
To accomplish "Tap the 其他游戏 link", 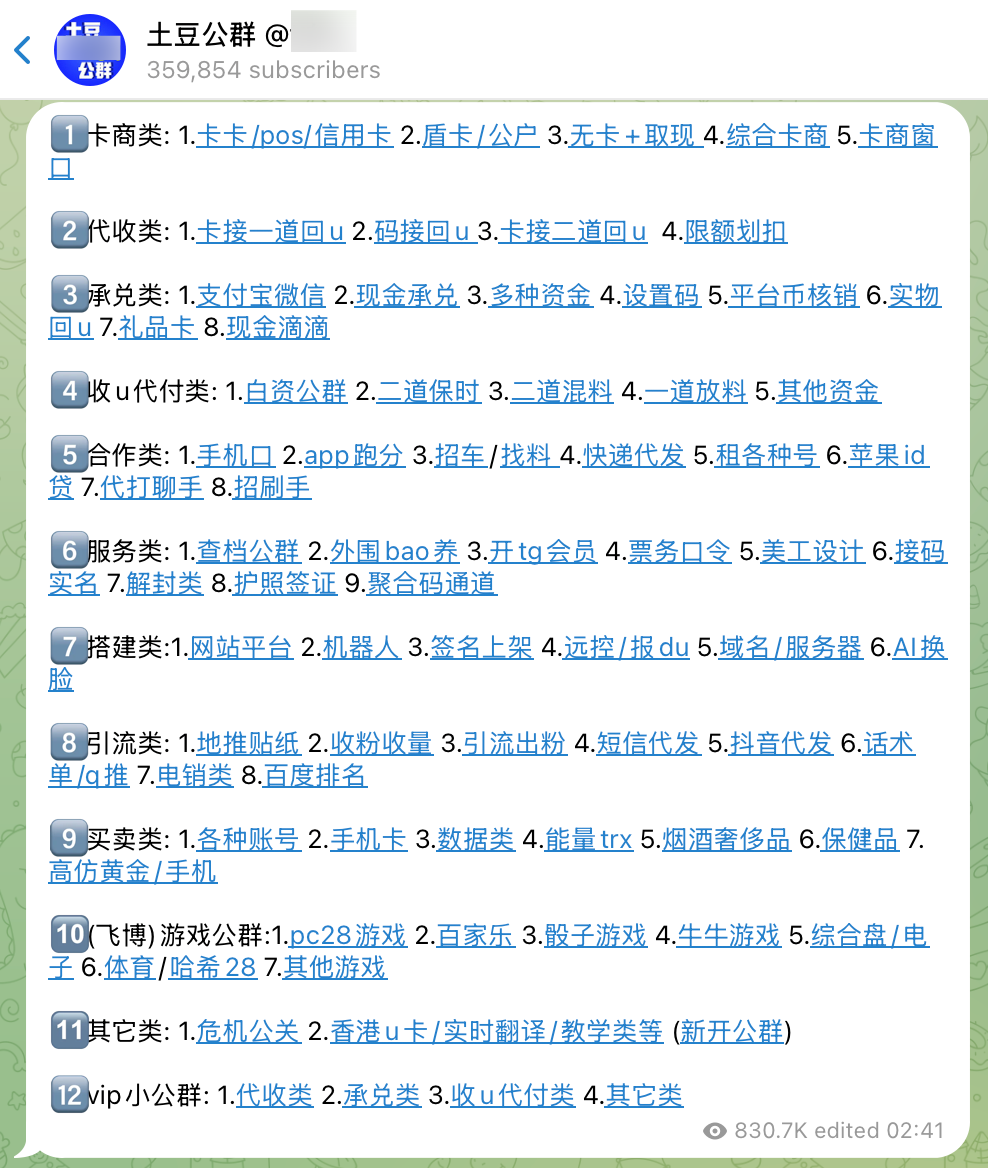I will click(x=334, y=968).
